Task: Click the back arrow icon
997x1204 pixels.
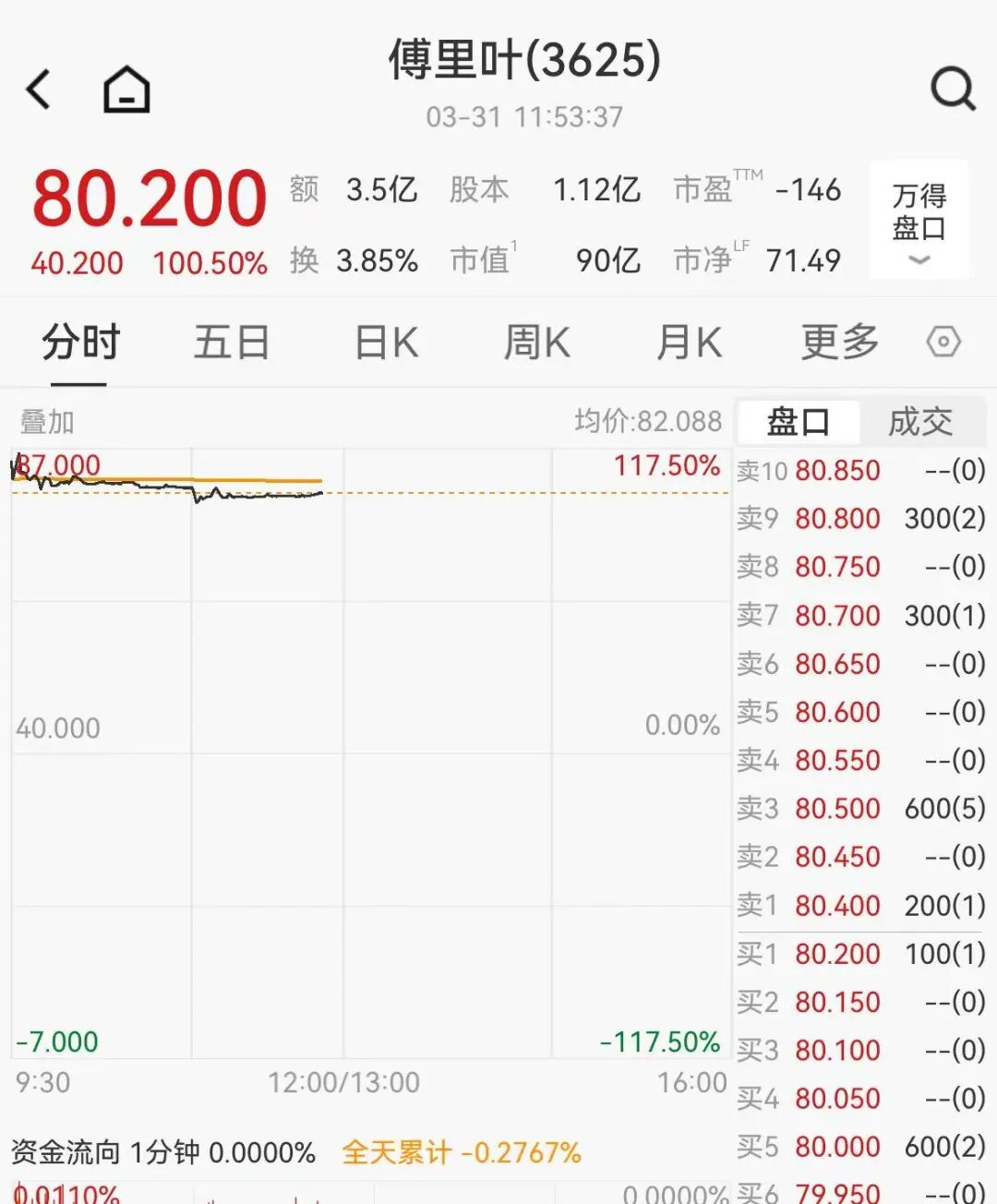Action: 37,89
